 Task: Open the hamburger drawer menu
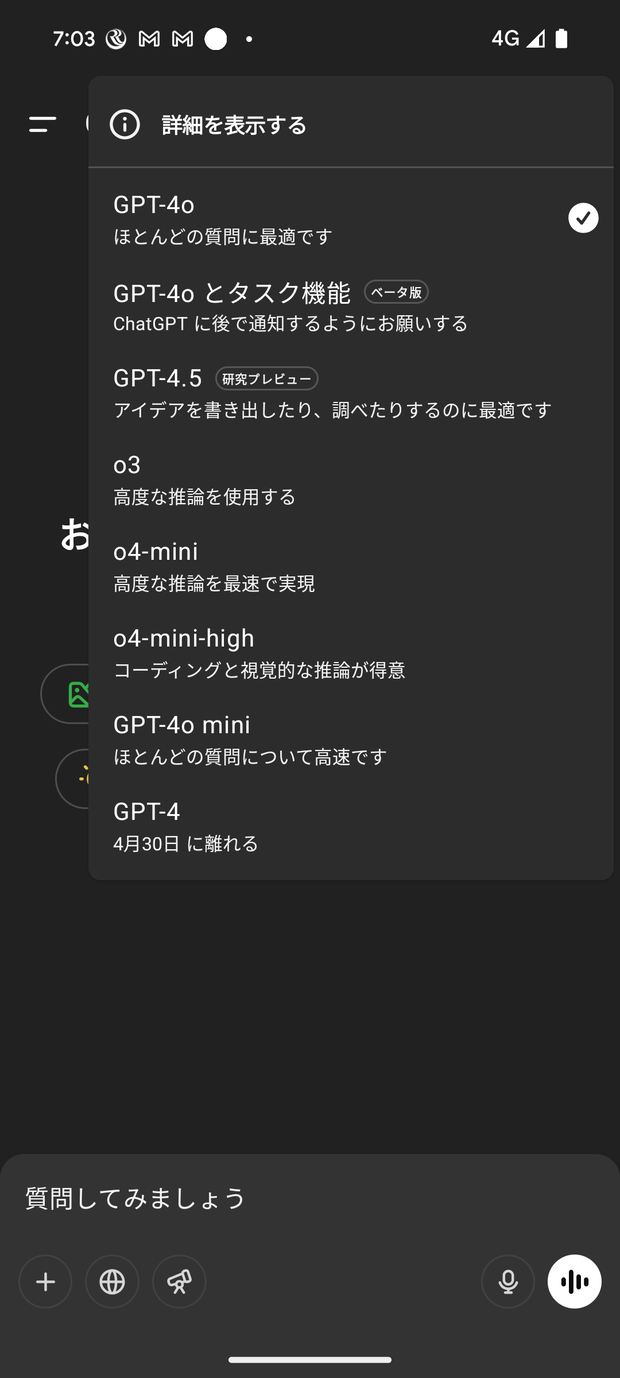click(x=42, y=125)
